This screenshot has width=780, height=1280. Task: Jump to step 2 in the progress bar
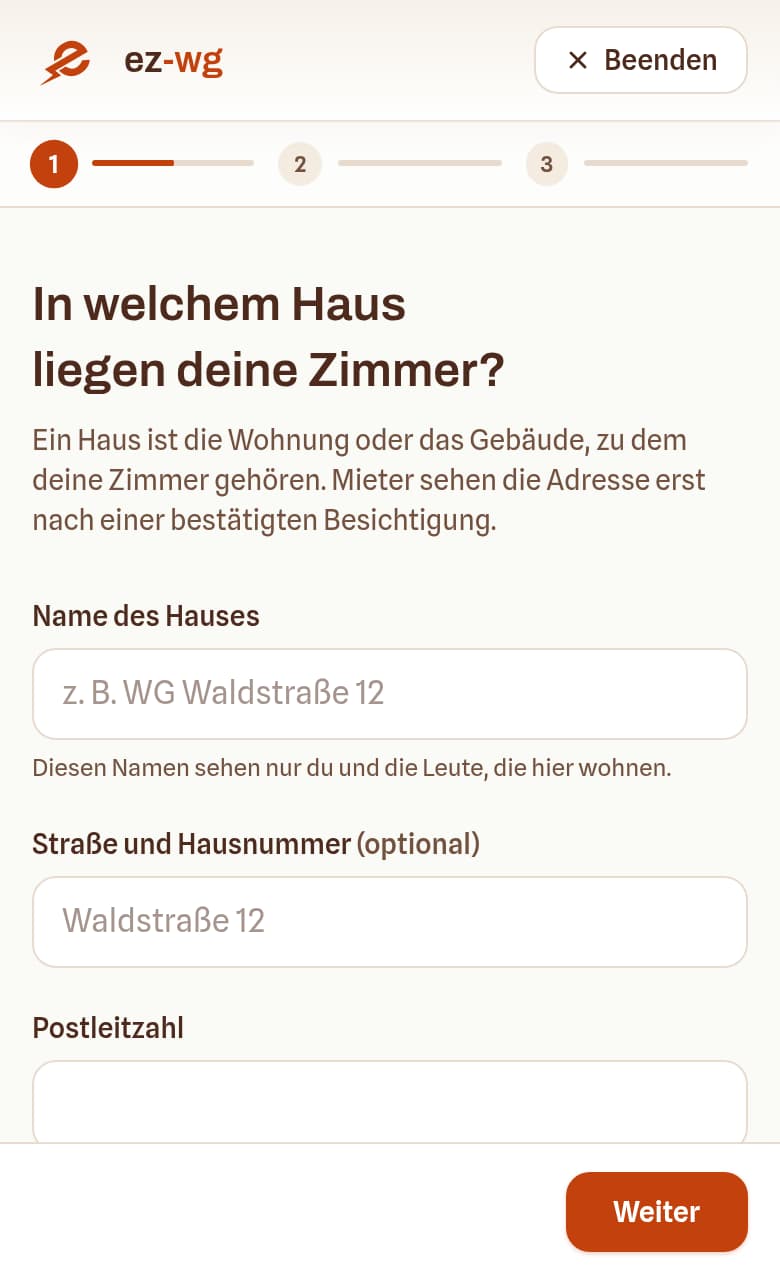(x=300, y=164)
